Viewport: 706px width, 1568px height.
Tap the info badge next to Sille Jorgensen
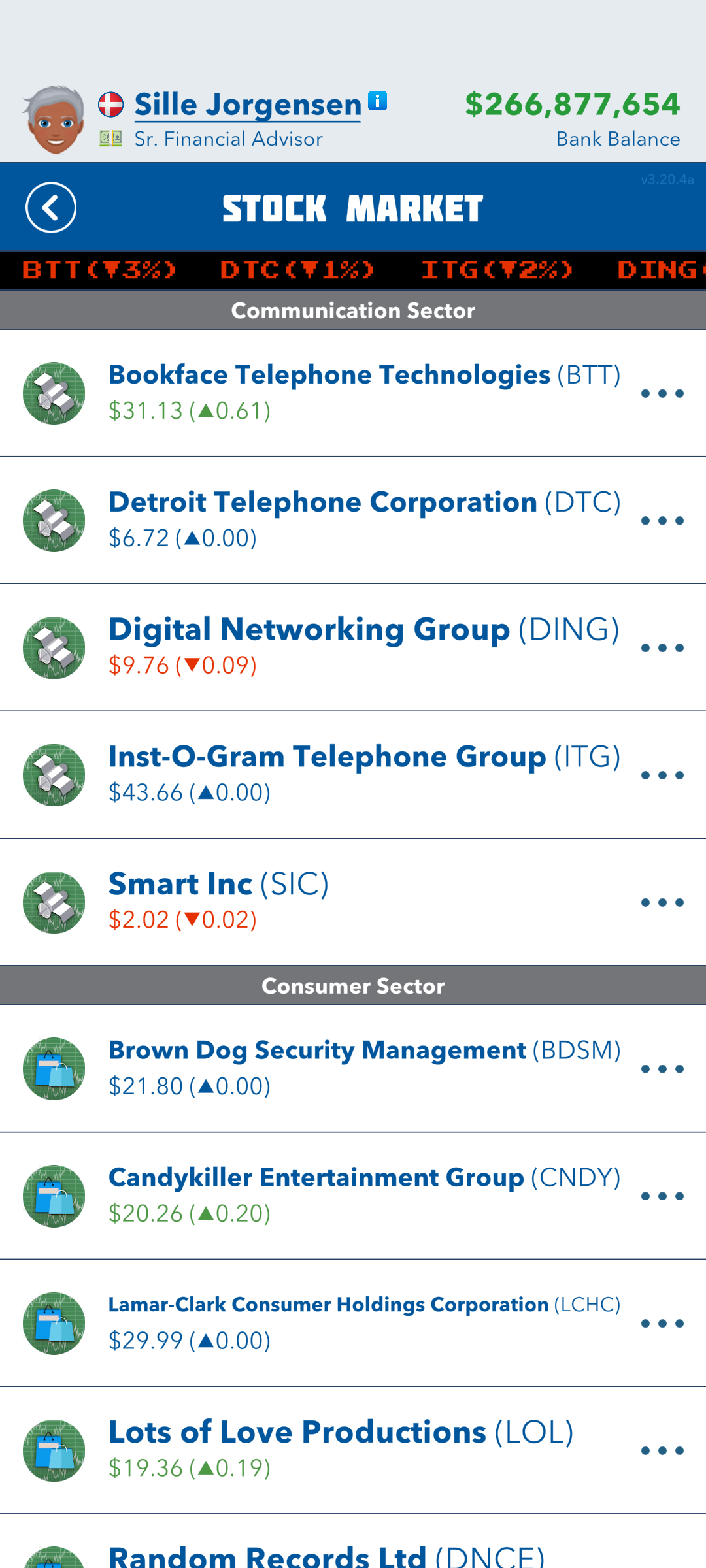point(378,101)
